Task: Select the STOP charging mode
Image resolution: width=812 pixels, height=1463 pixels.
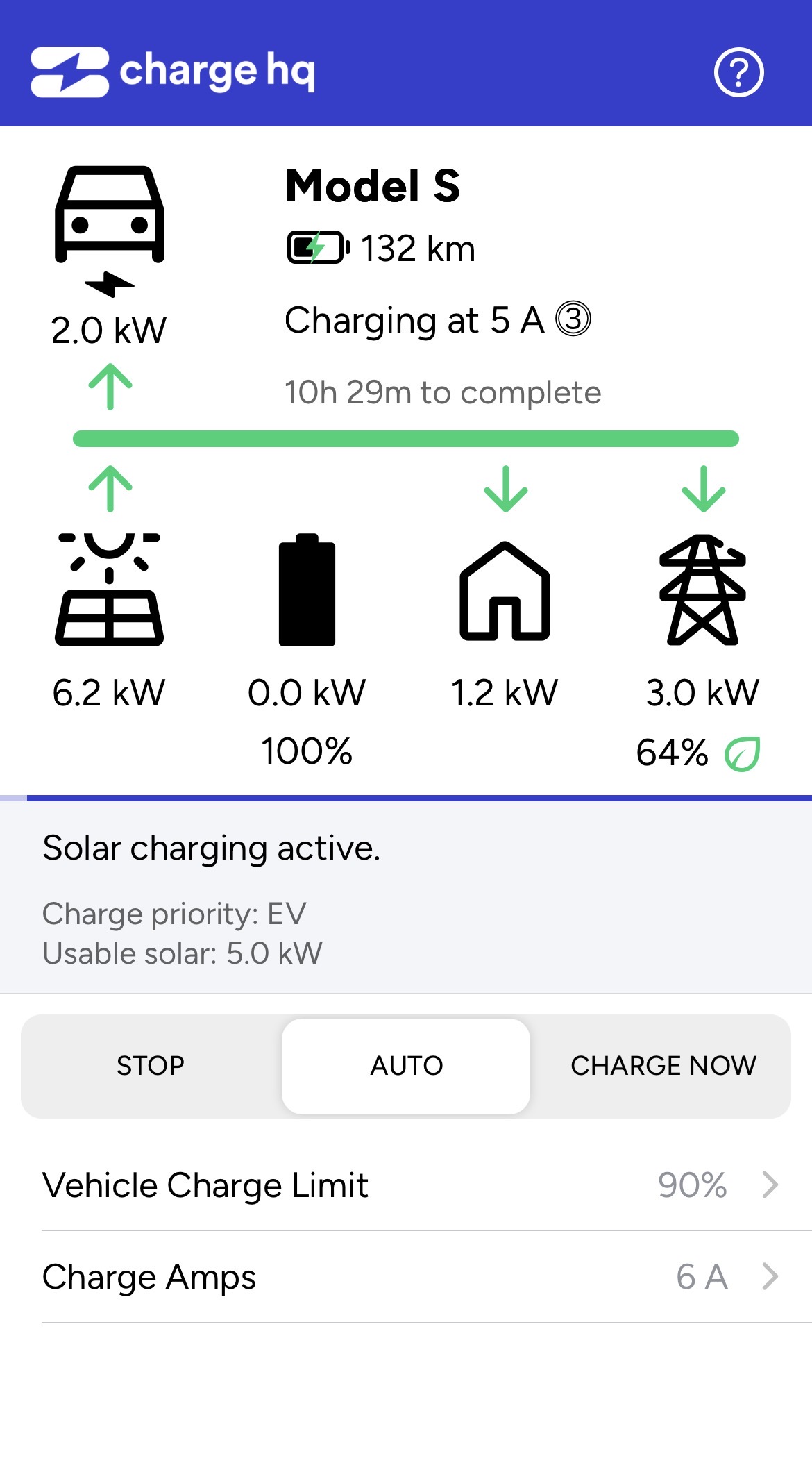Action: pos(151,1066)
